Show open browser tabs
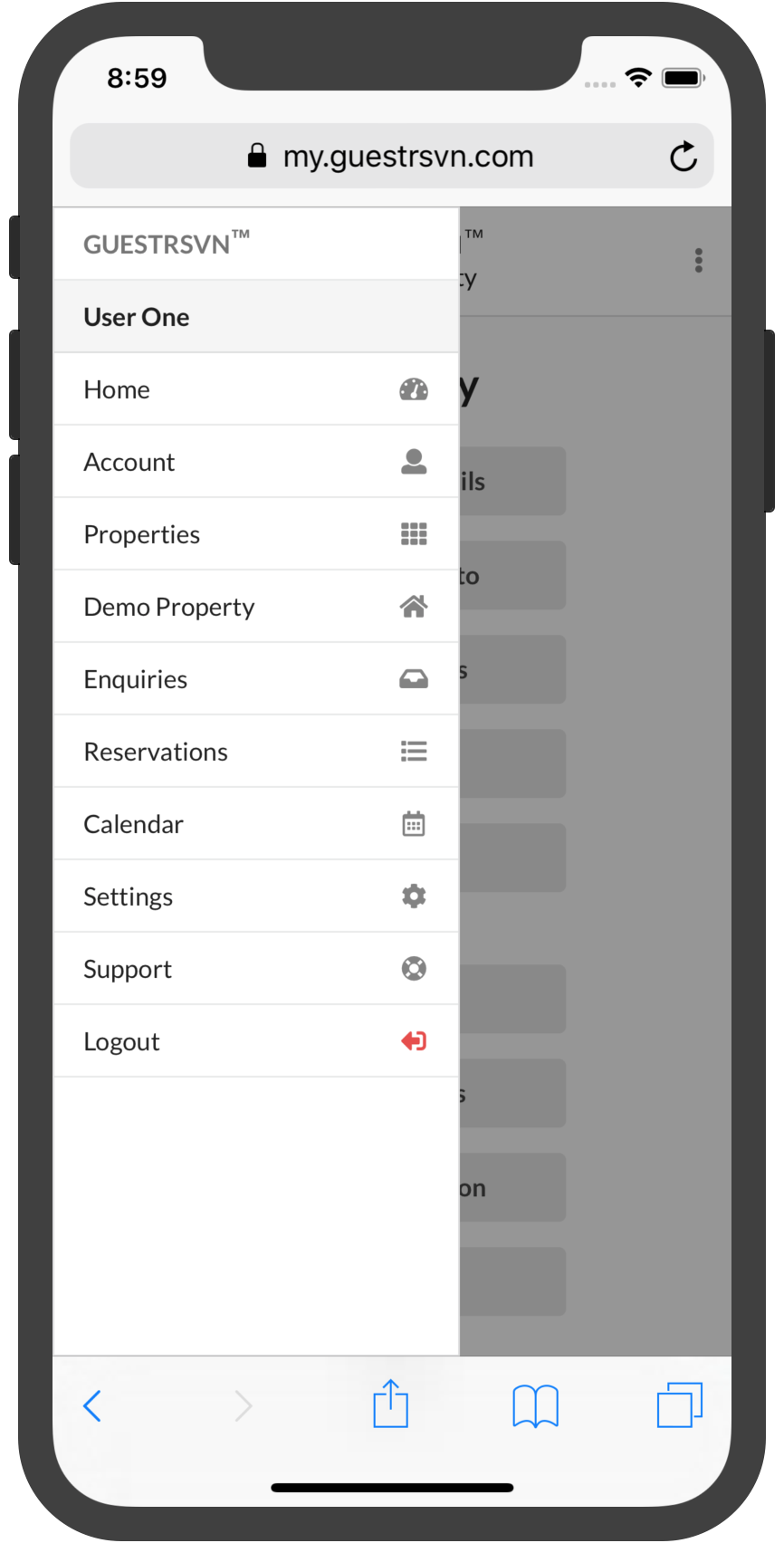This screenshot has width=784, height=1543. pyautogui.click(x=680, y=1404)
